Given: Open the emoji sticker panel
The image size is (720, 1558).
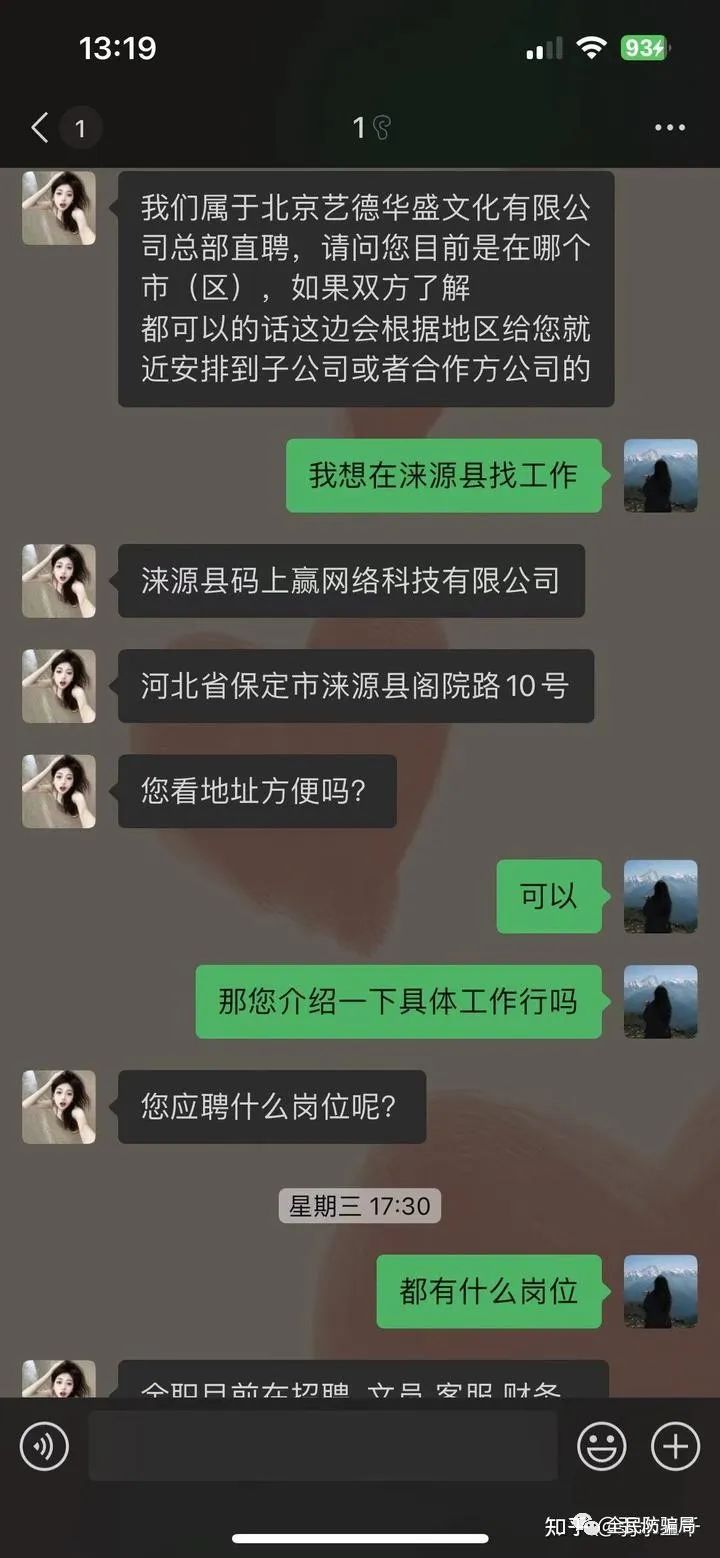Looking at the screenshot, I should coord(602,1446).
